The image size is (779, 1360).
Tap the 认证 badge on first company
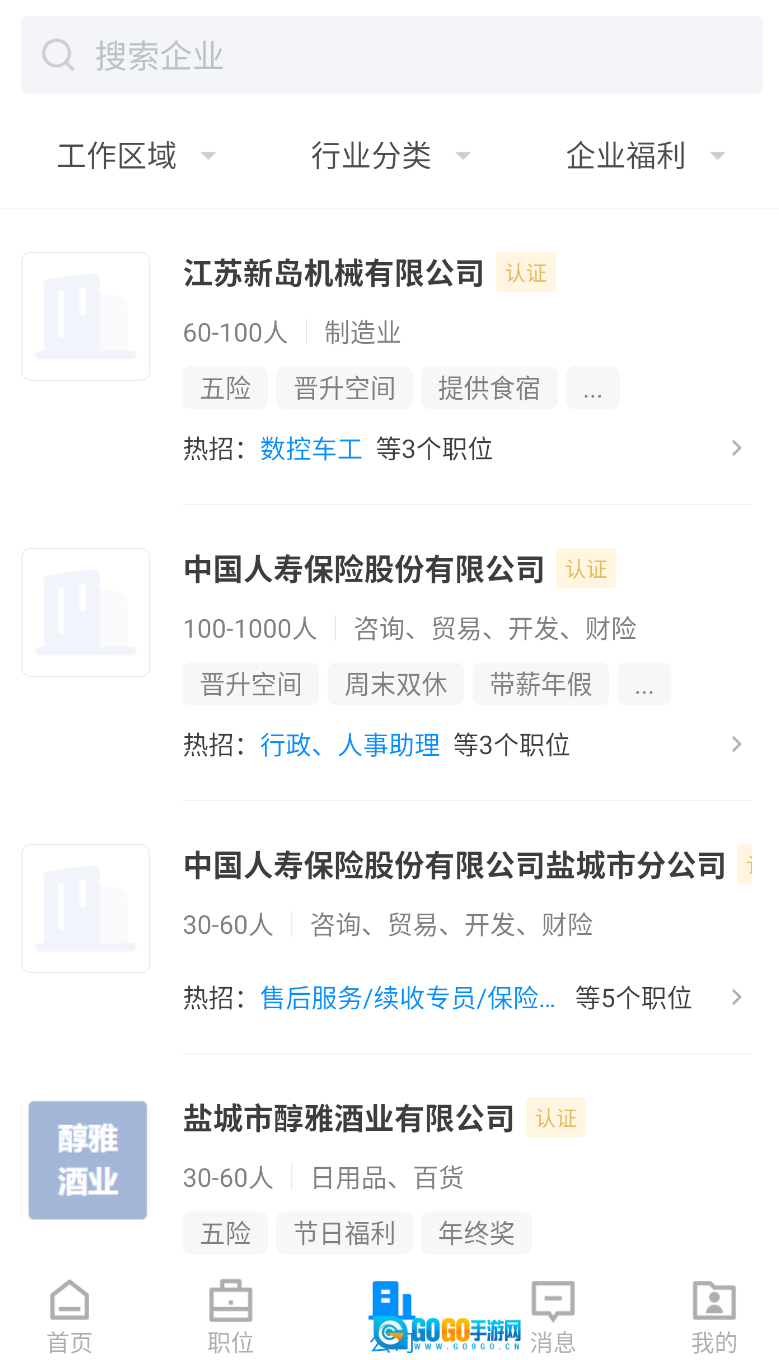pyautogui.click(x=525, y=272)
